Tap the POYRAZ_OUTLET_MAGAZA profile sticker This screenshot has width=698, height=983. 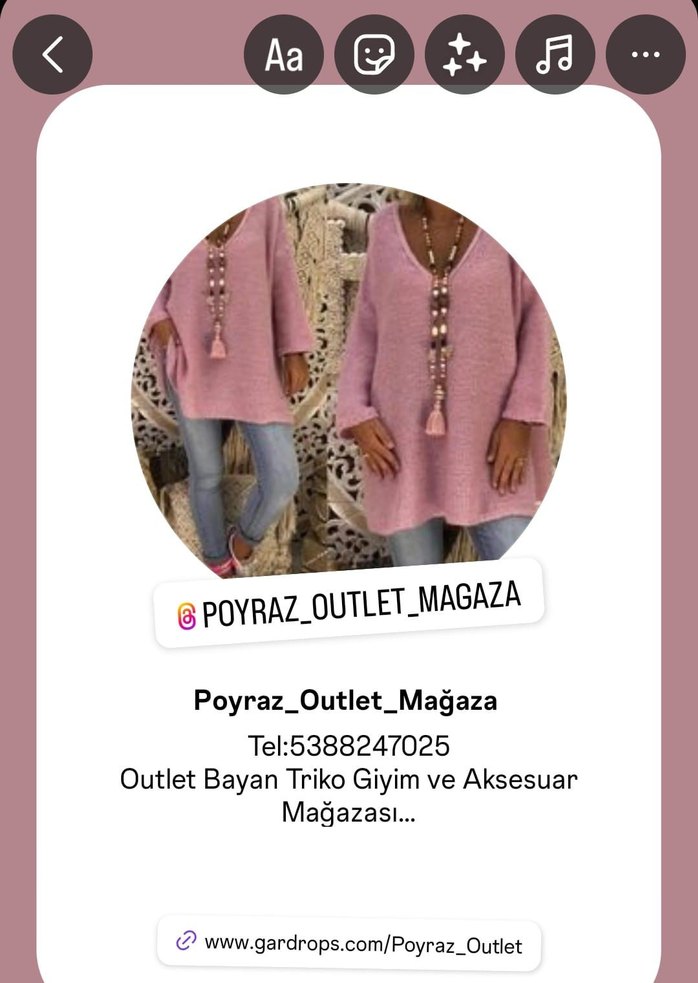(348, 603)
